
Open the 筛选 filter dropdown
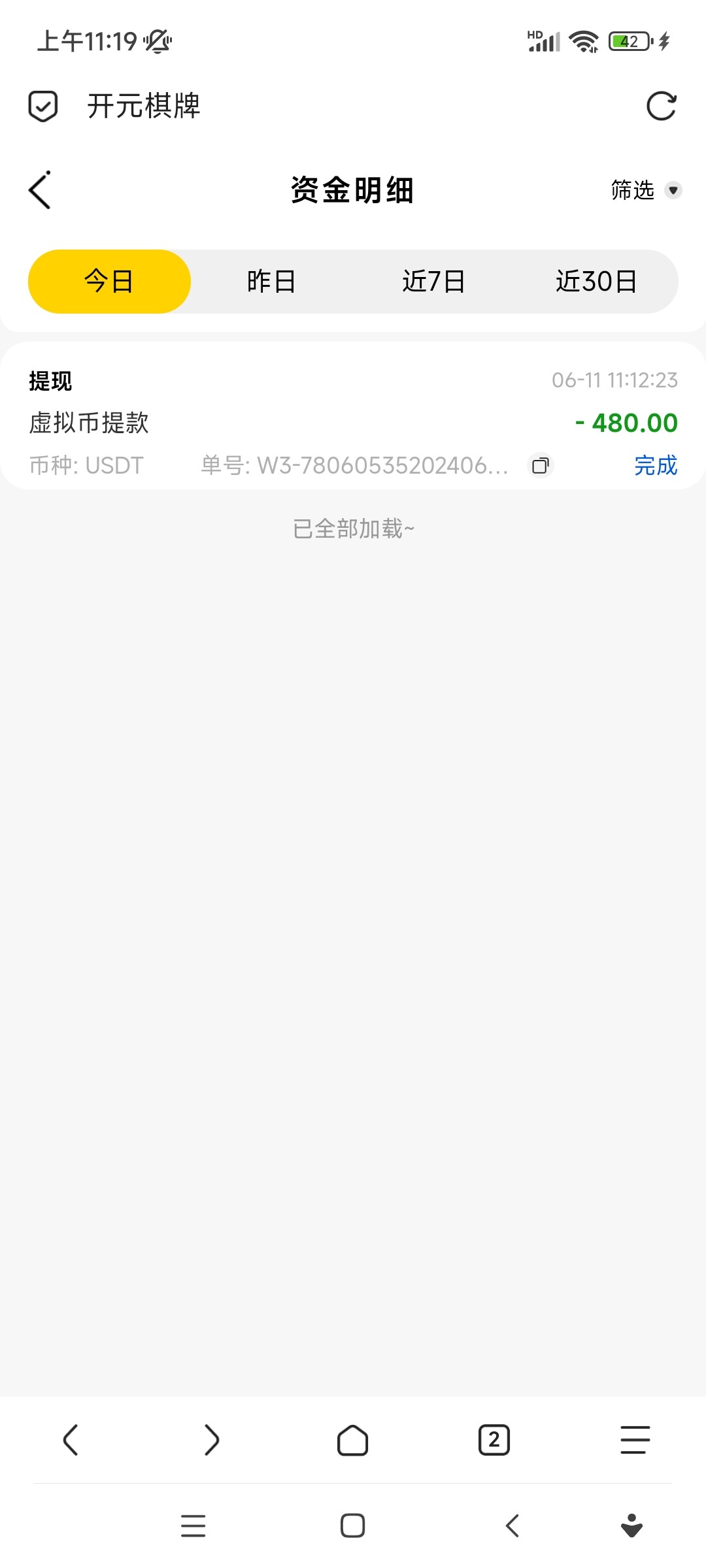645,190
